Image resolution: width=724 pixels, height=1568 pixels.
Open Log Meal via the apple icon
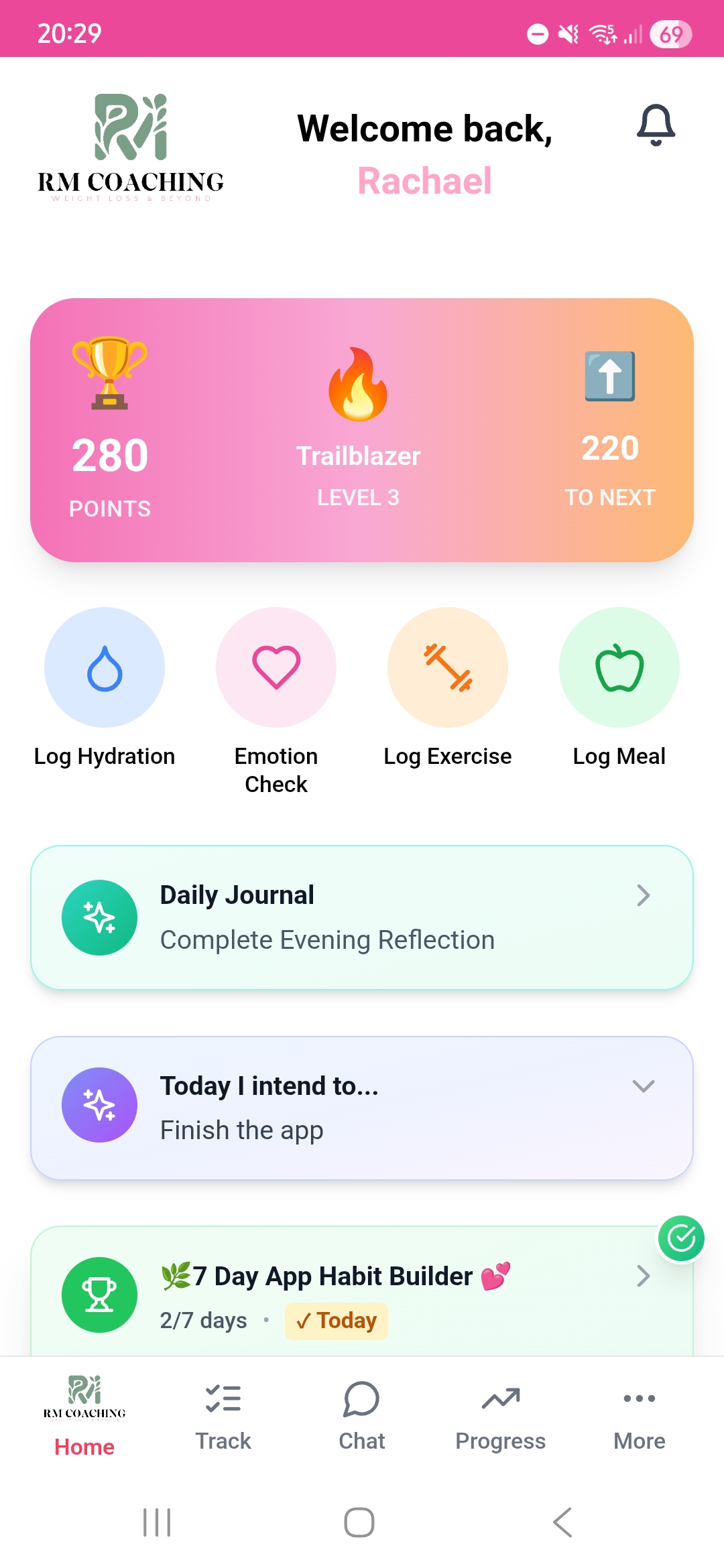619,668
